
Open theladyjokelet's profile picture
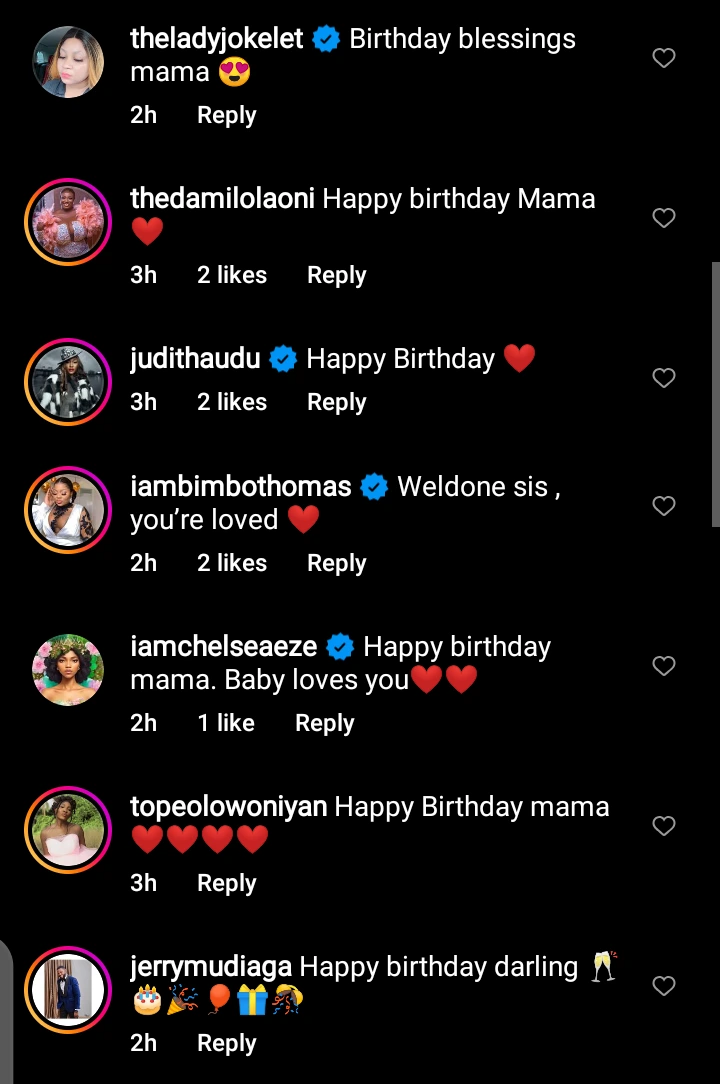(x=68, y=62)
